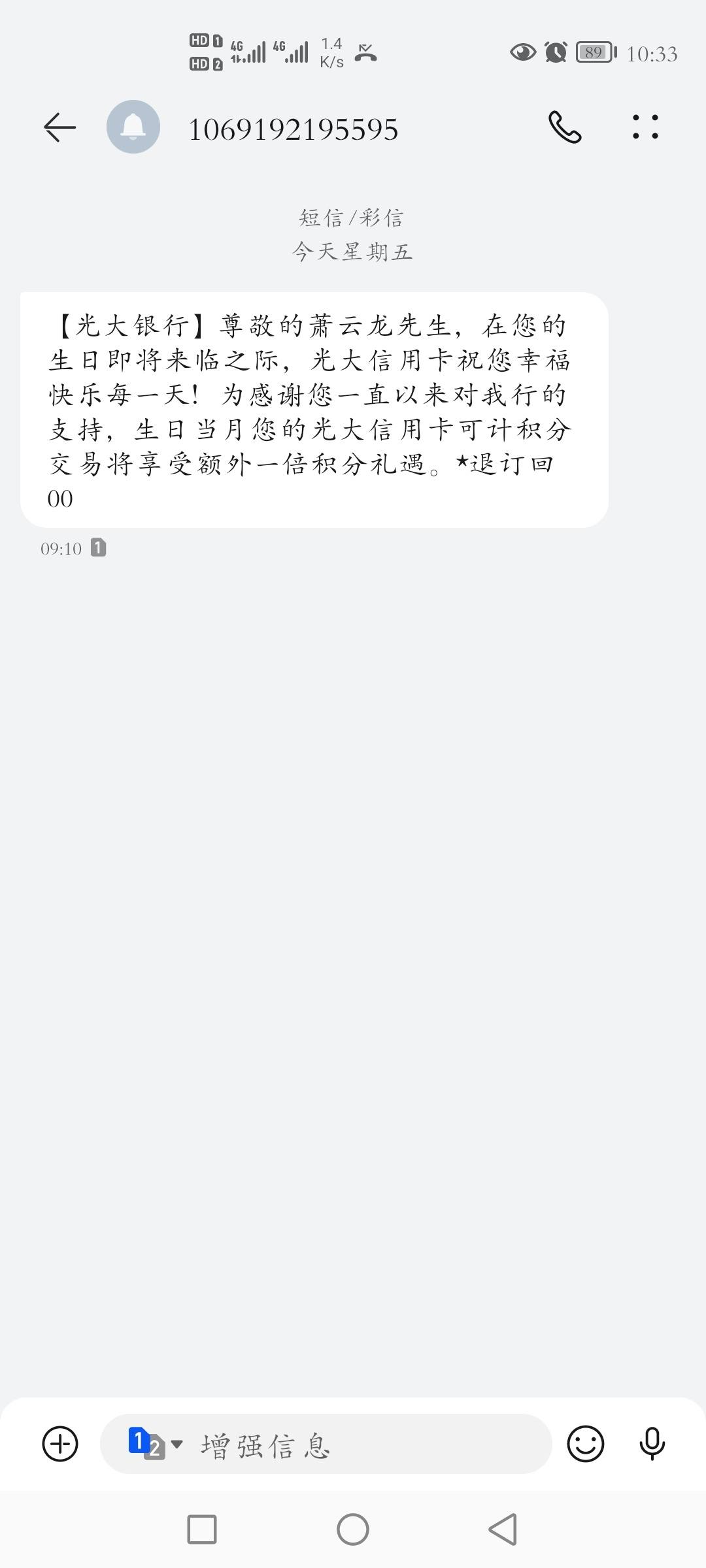Focus the 增强信息 message input field
Viewport: 706px width, 1568px height.
pos(326,1443)
